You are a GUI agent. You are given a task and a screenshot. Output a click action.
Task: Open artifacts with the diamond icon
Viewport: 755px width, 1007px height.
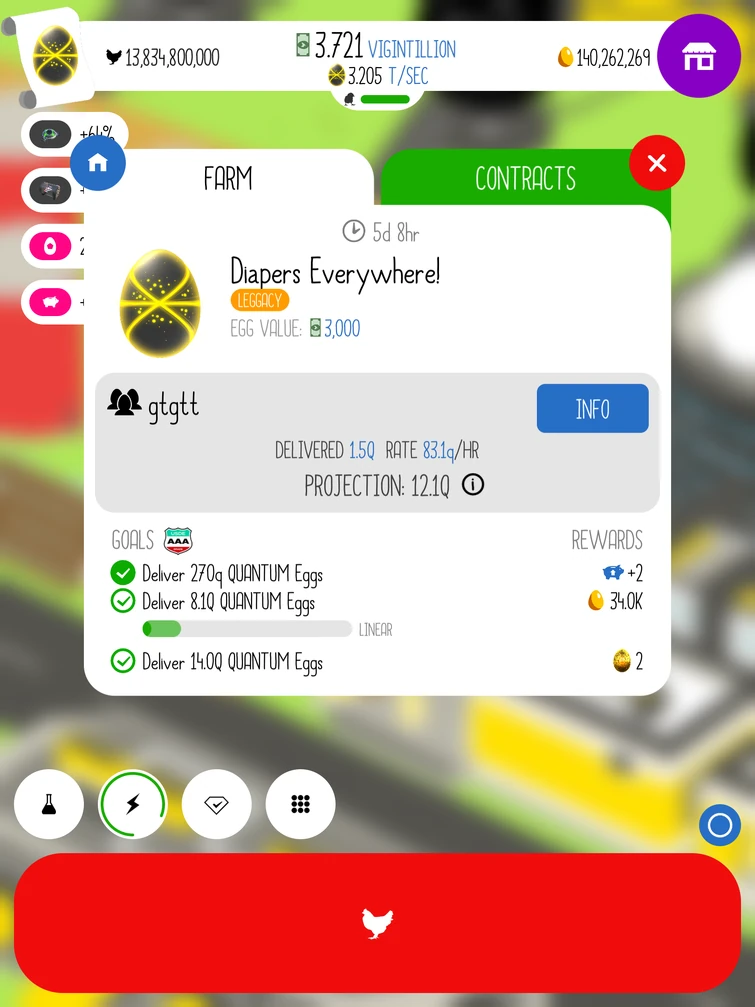point(216,804)
